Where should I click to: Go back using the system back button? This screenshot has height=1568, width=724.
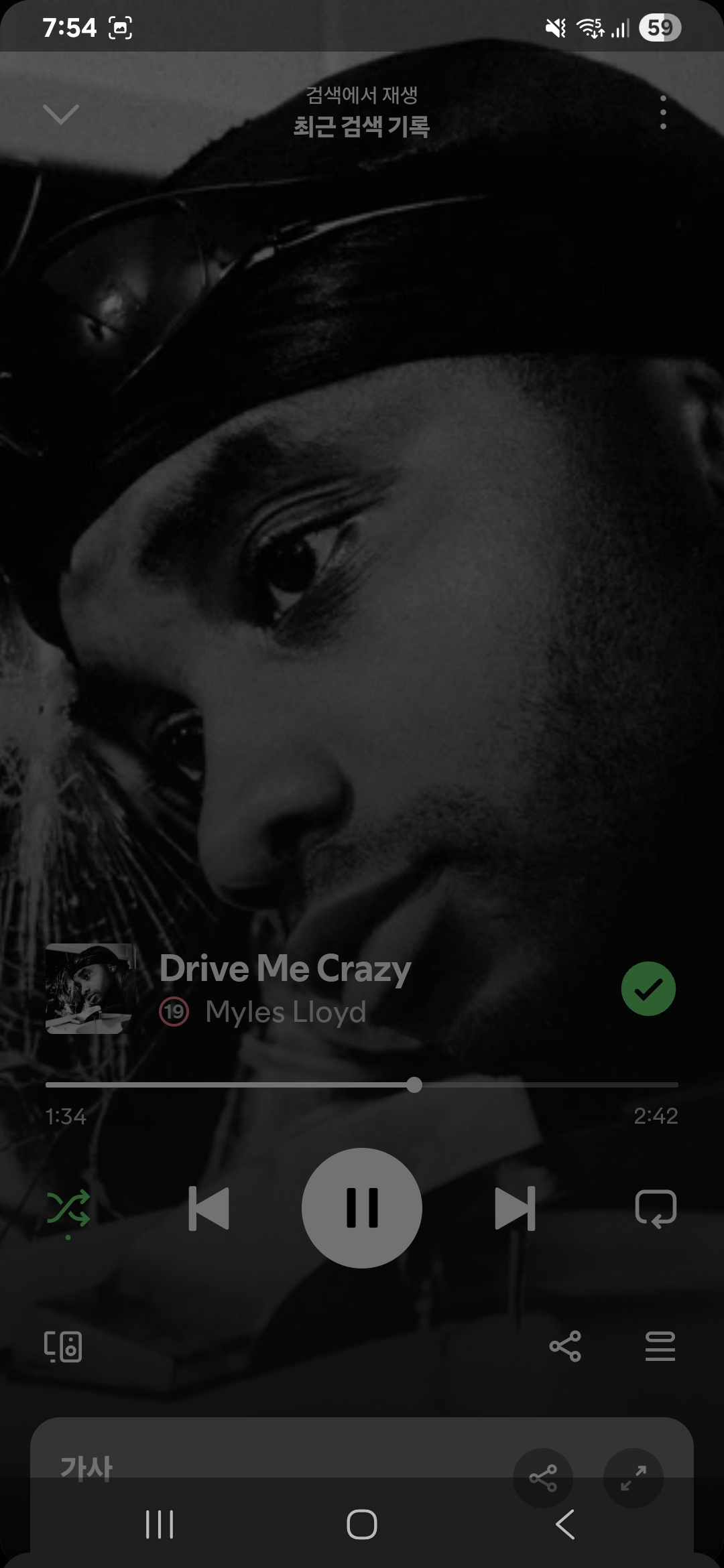tap(565, 1524)
